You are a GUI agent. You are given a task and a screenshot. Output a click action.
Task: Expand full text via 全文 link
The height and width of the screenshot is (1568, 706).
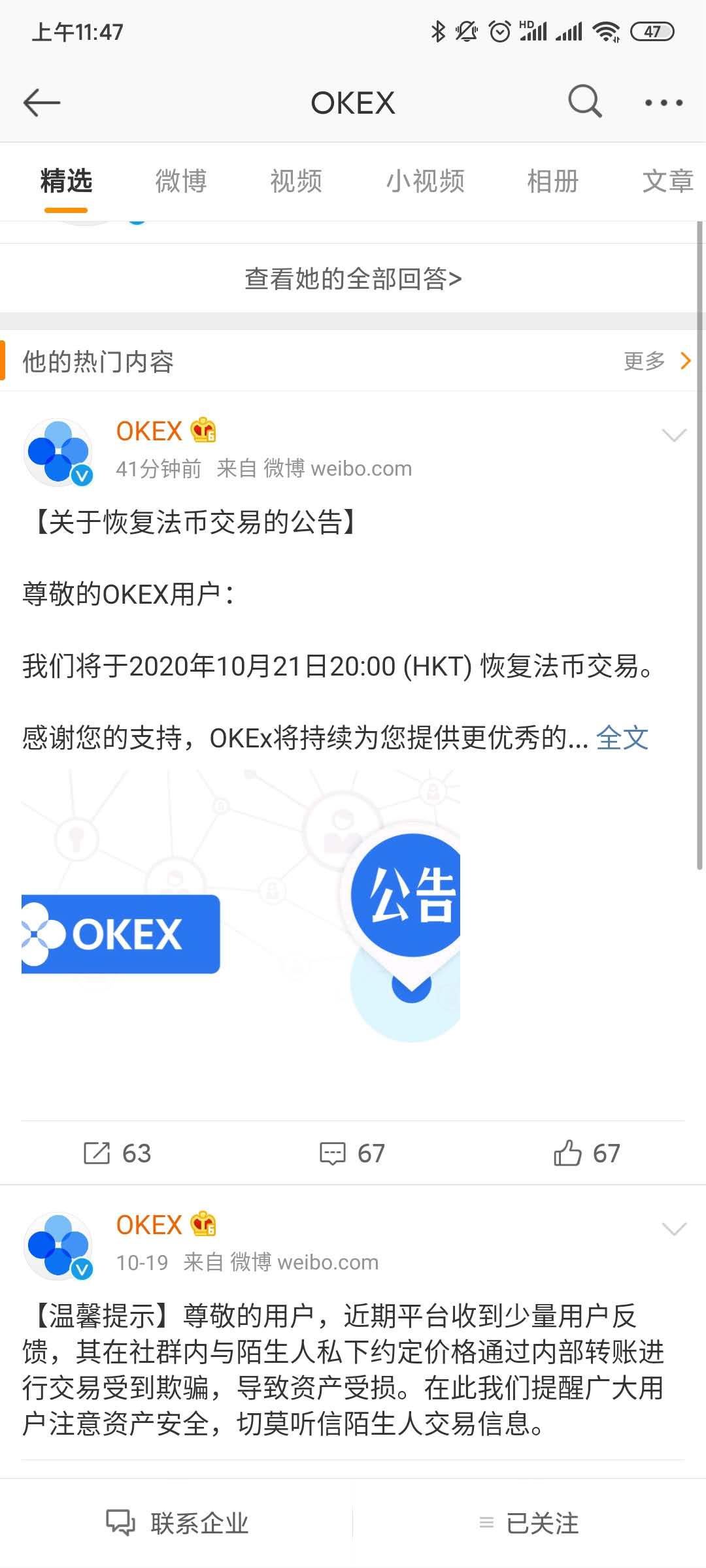coord(622,738)
